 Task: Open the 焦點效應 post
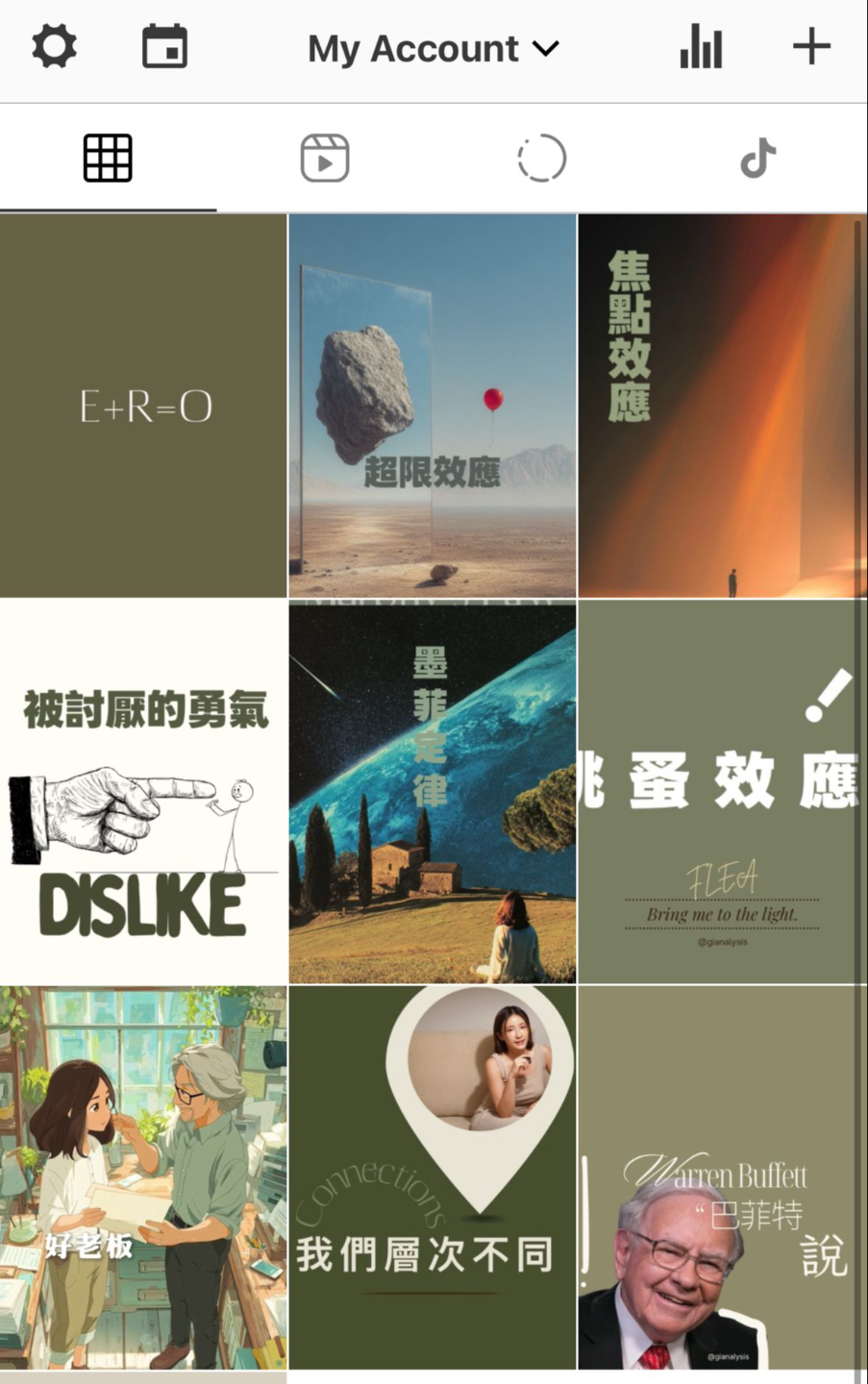722,406
